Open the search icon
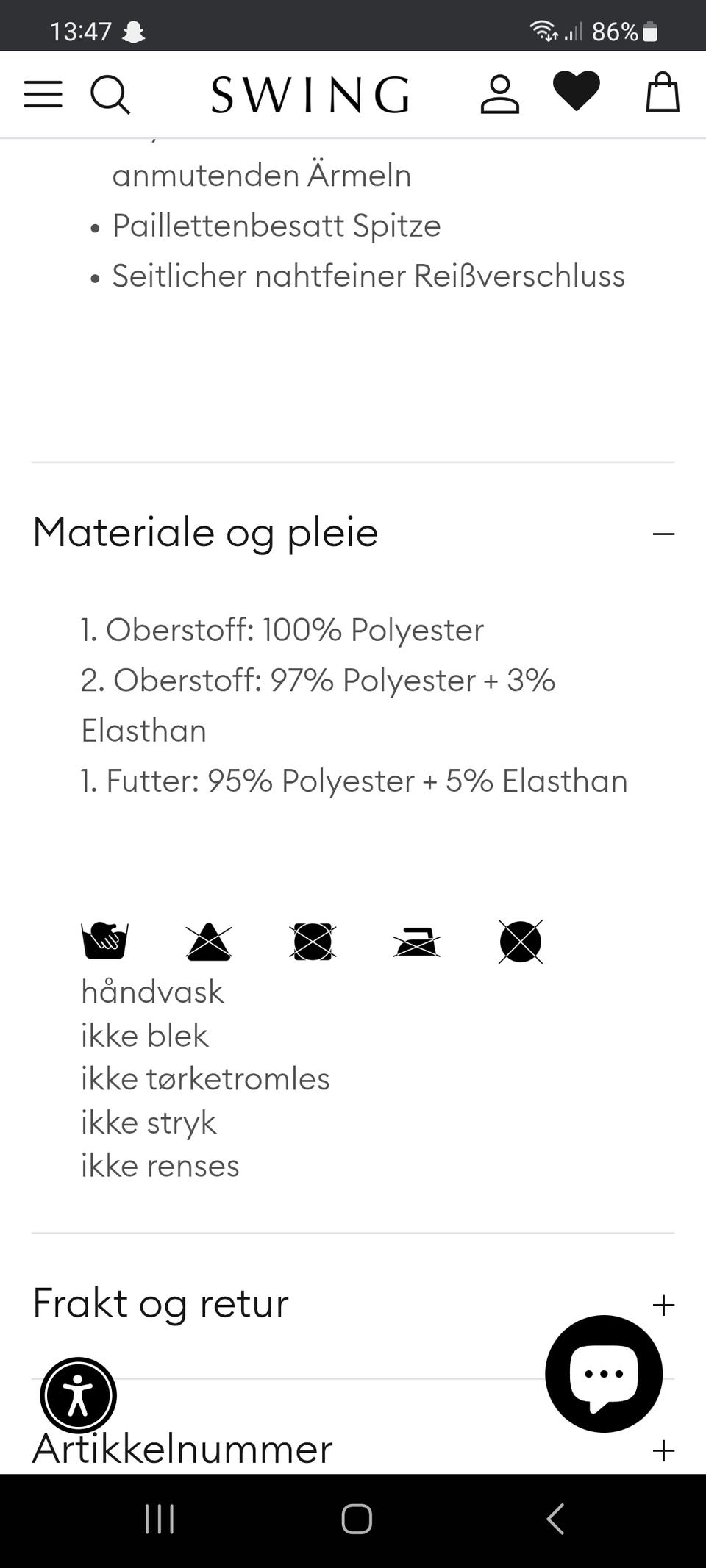Viewport: 706px width, 1568px height. (110, 94)
